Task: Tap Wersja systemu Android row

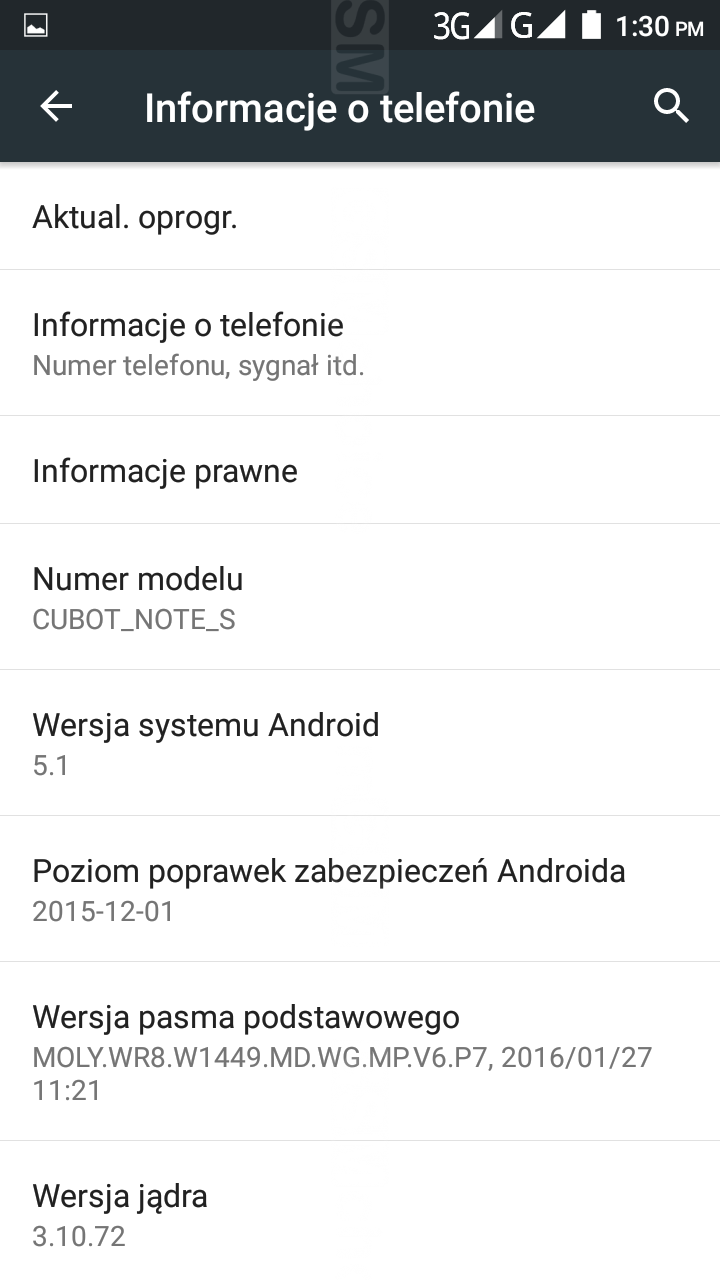Action: coord(360,743)
